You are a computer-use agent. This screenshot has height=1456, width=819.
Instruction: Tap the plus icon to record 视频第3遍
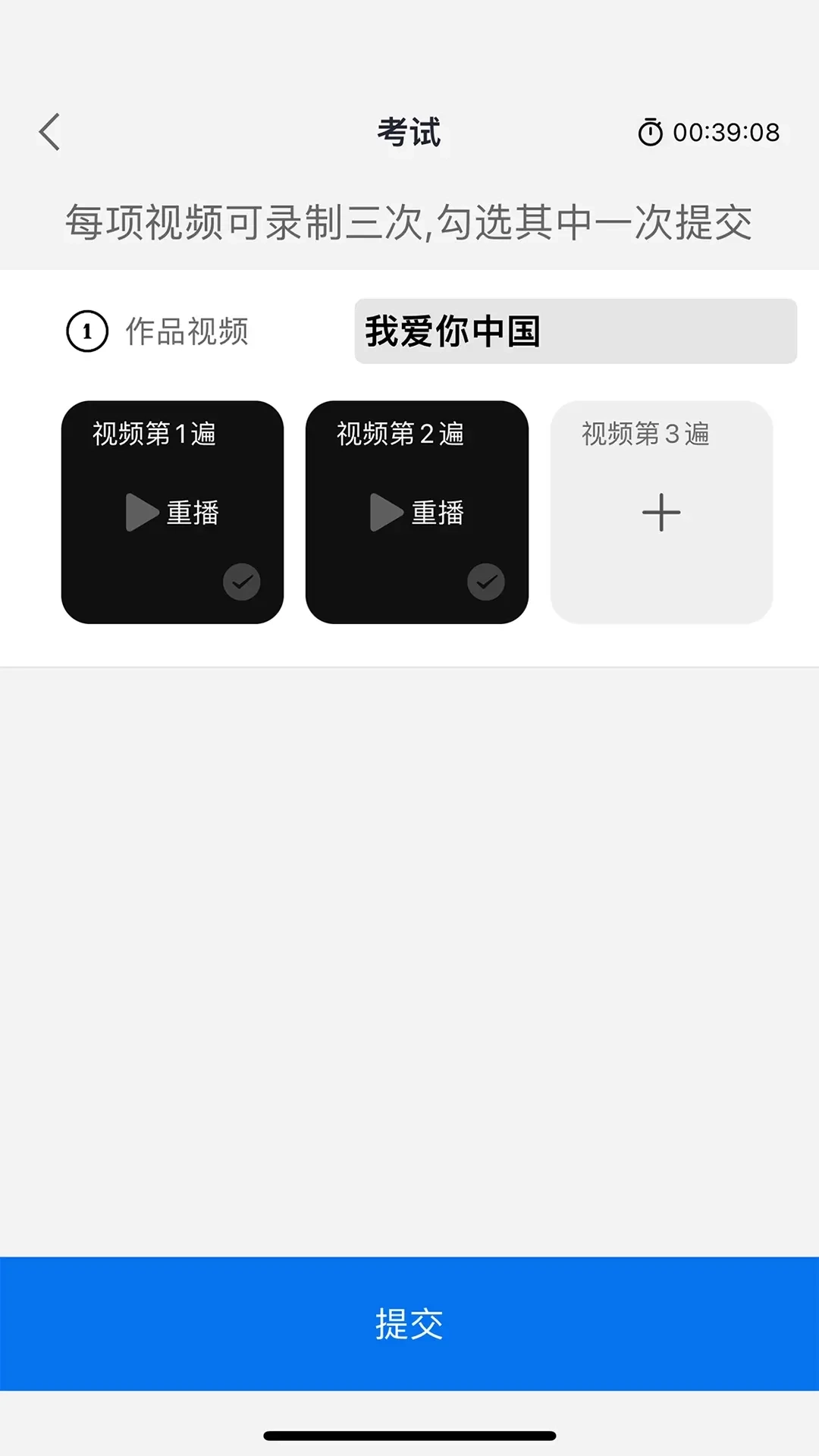pyautogui.click(x=661, y=513)
